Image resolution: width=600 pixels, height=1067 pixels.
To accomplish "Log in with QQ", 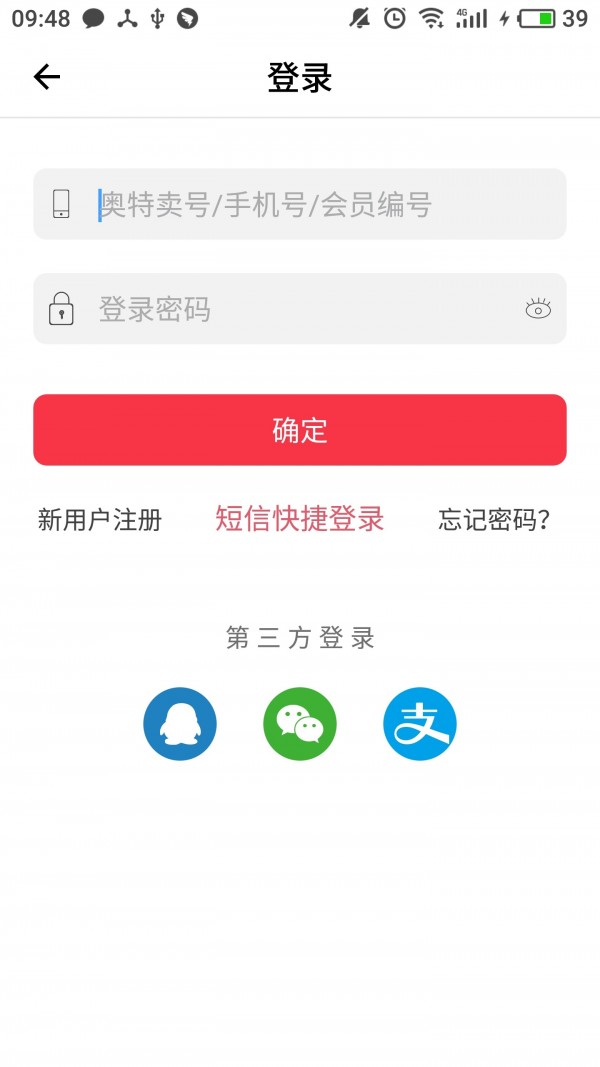I will tap(180, 724).
